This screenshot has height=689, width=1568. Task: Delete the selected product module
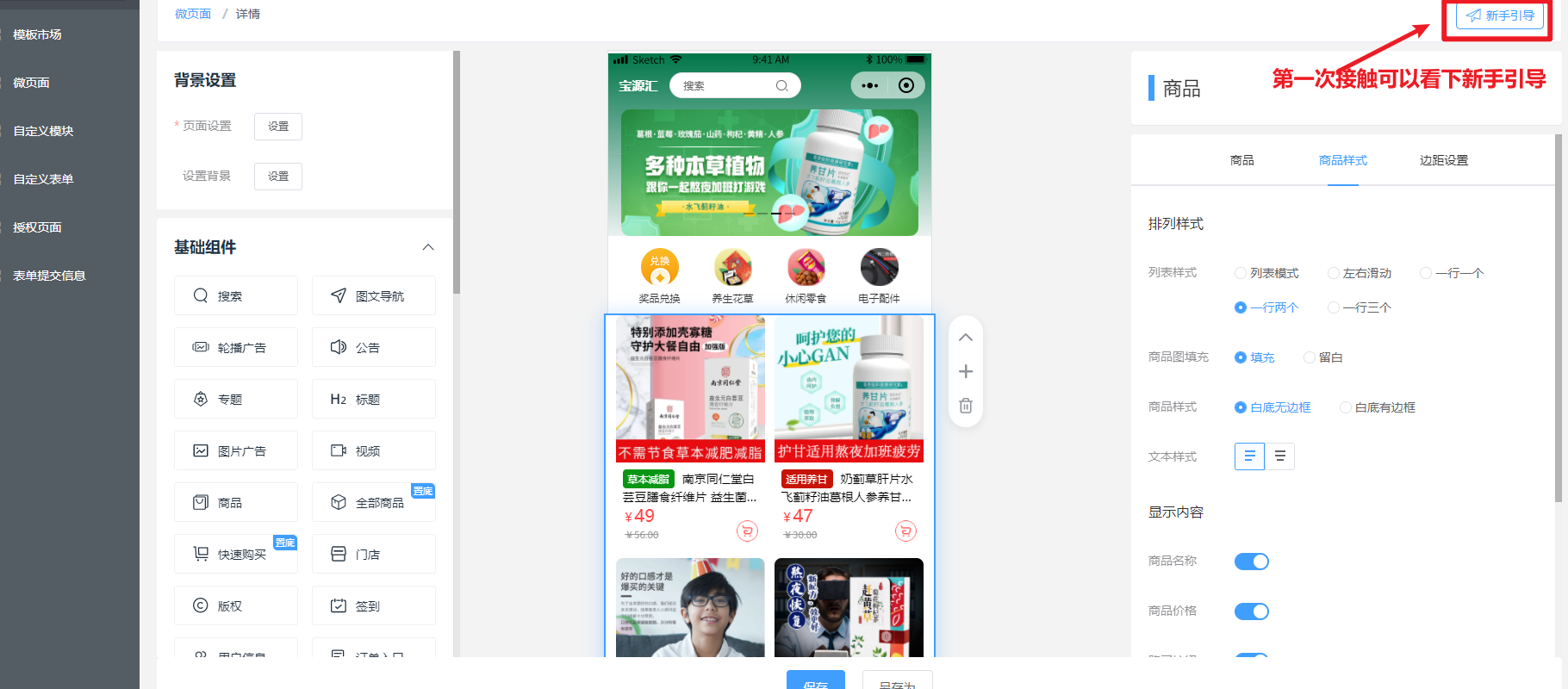click(966, 406)
